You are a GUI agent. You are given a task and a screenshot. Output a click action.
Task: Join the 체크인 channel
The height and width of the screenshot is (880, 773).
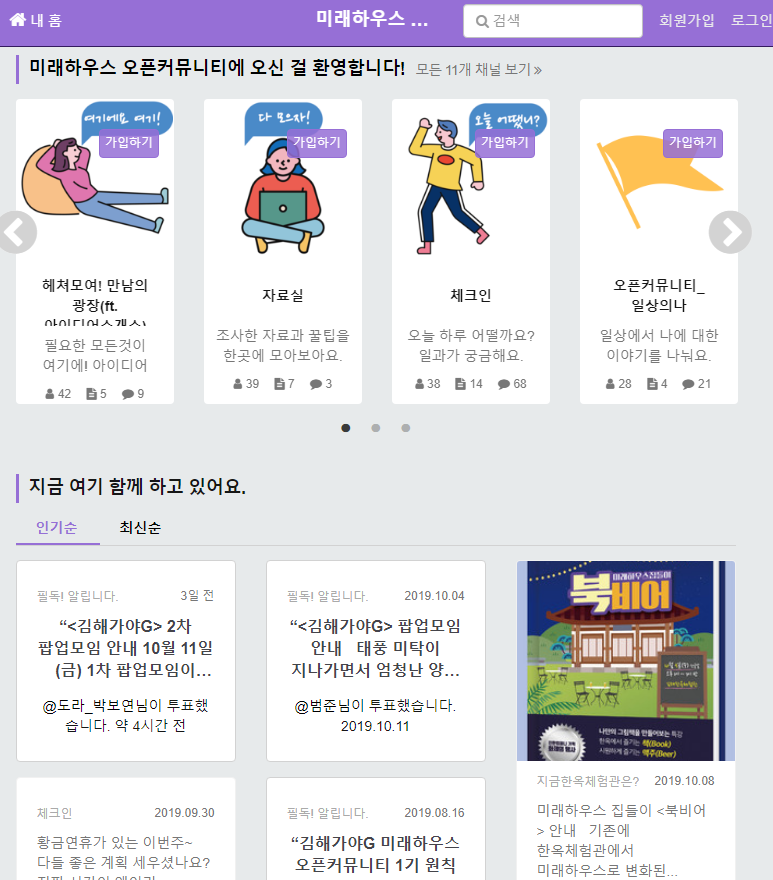(x=505, y=143)
